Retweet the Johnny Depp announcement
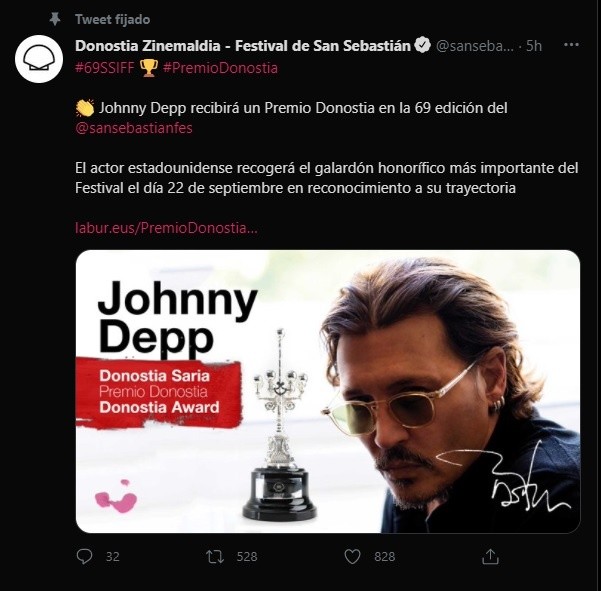The width and height of the screenshot is (601, 591). coord(215,556)
